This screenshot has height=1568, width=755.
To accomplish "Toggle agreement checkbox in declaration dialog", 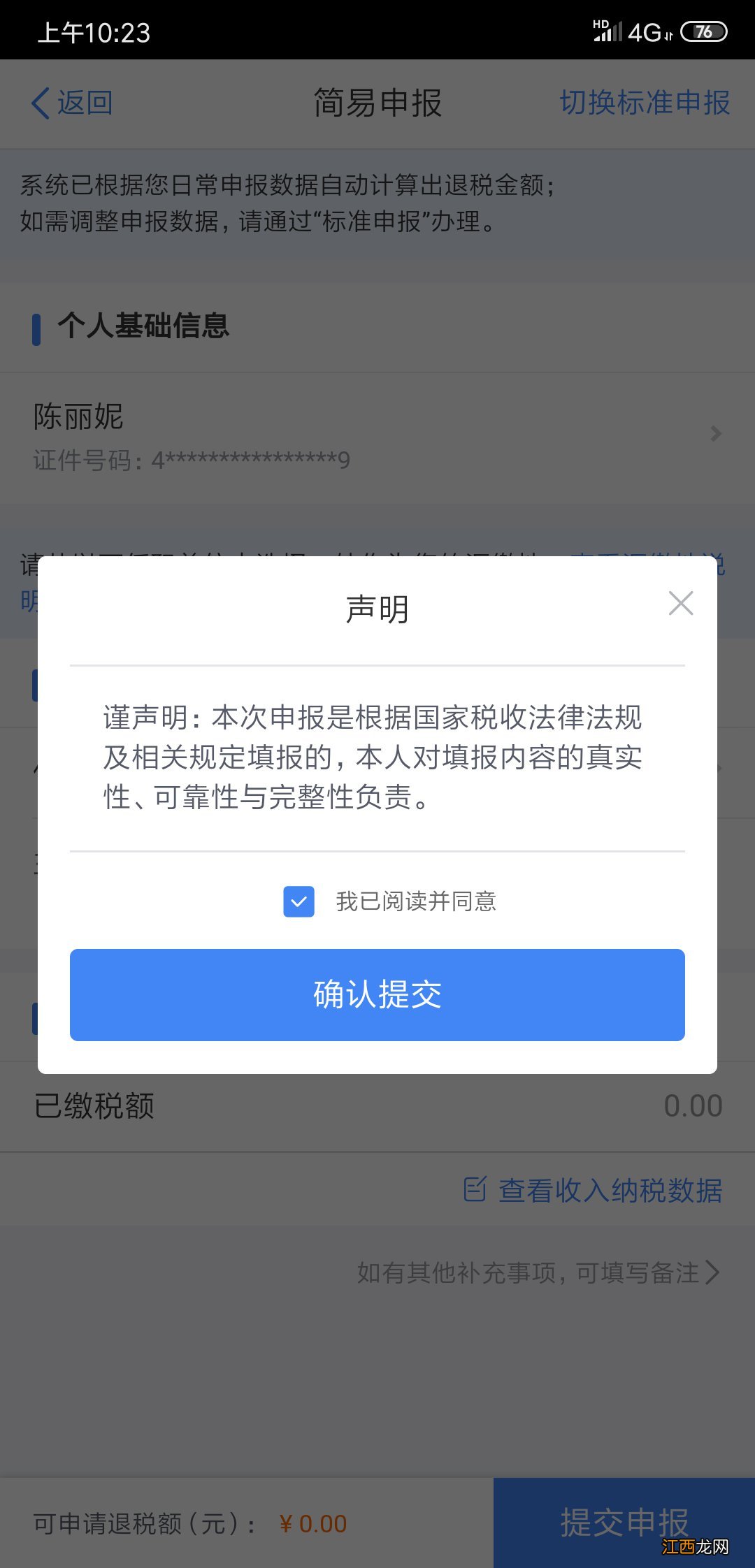I will (299, 902).
